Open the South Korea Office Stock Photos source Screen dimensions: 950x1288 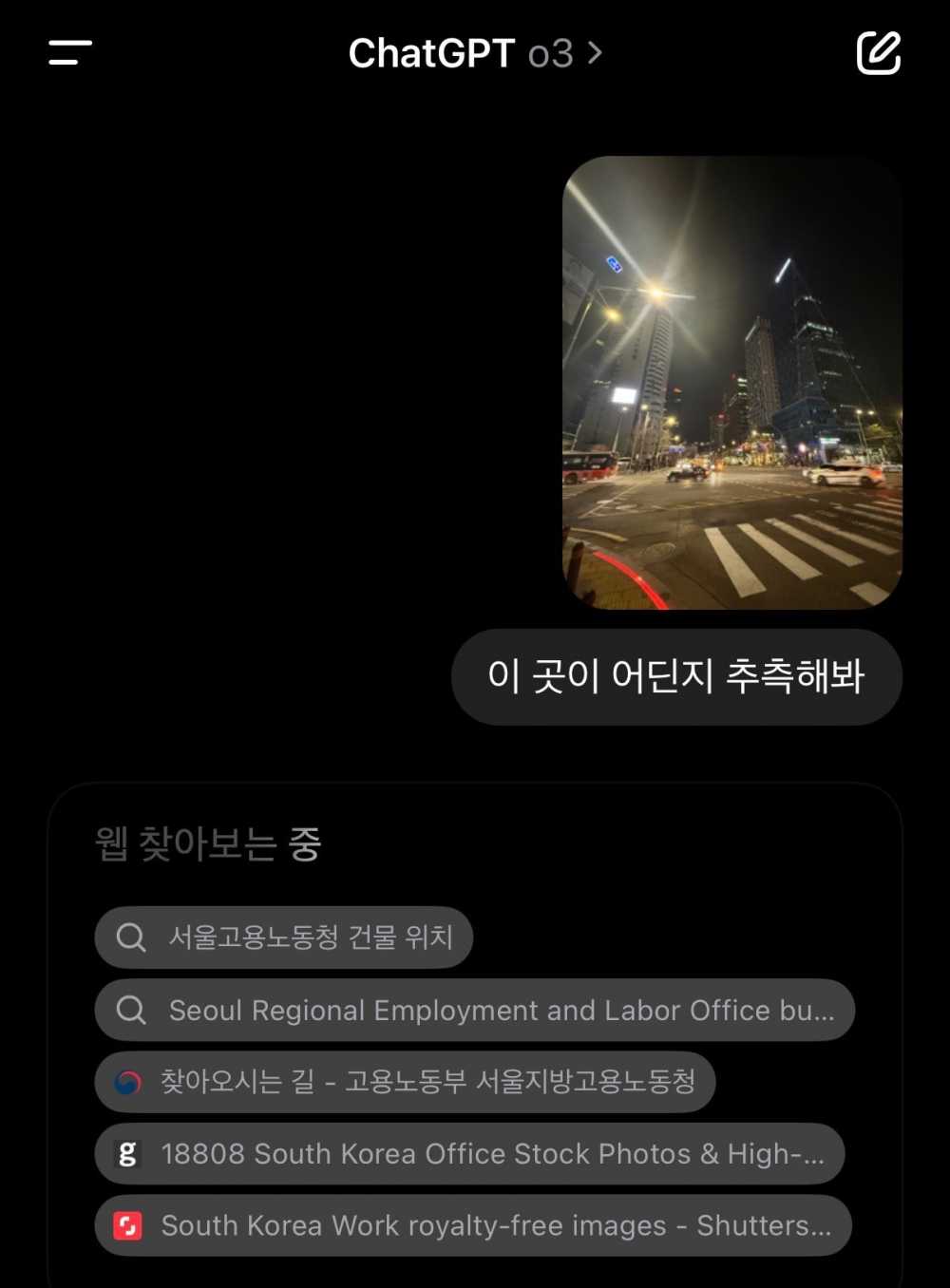[x=469, y=1154]
